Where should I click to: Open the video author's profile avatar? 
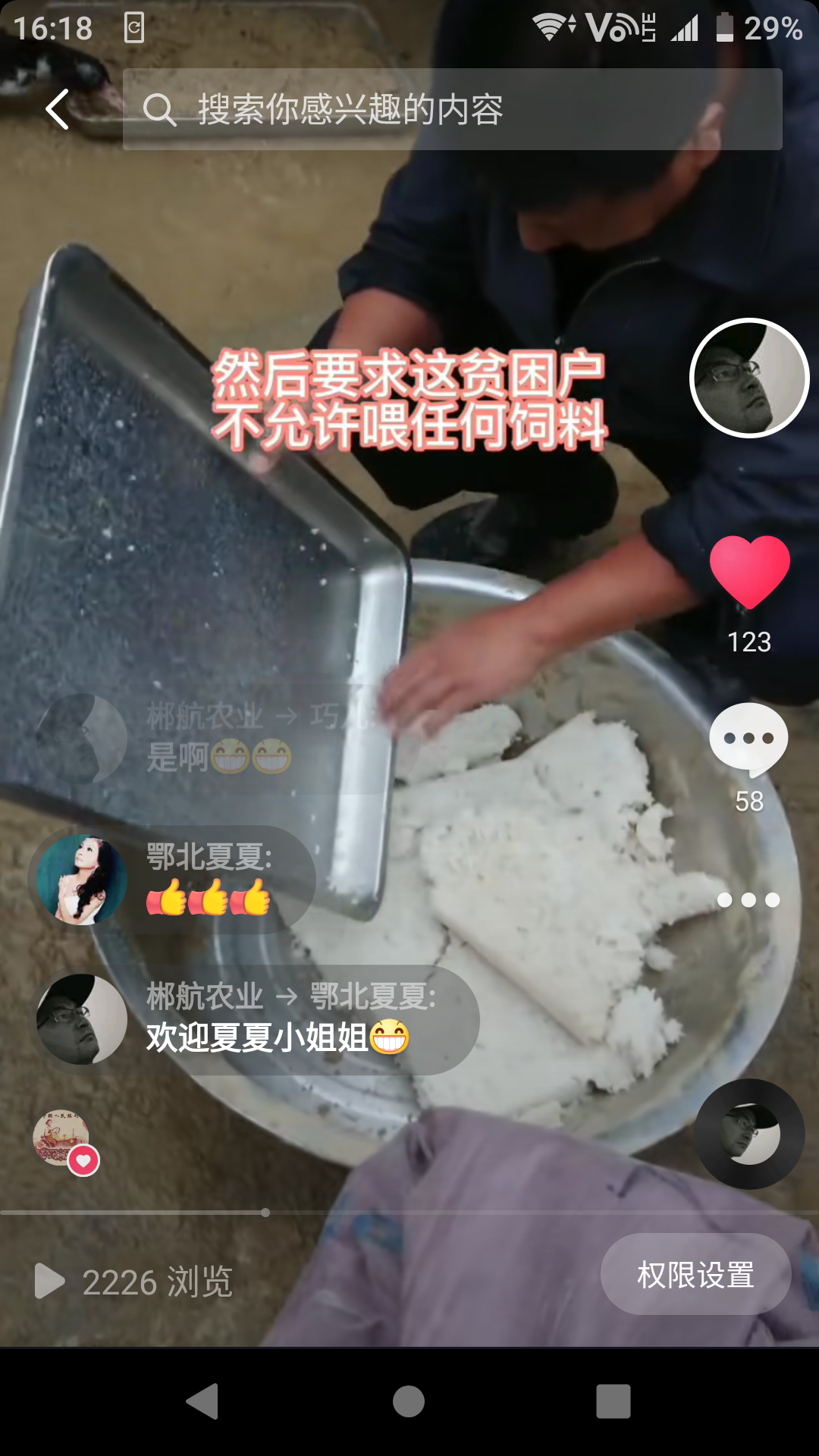749,378
